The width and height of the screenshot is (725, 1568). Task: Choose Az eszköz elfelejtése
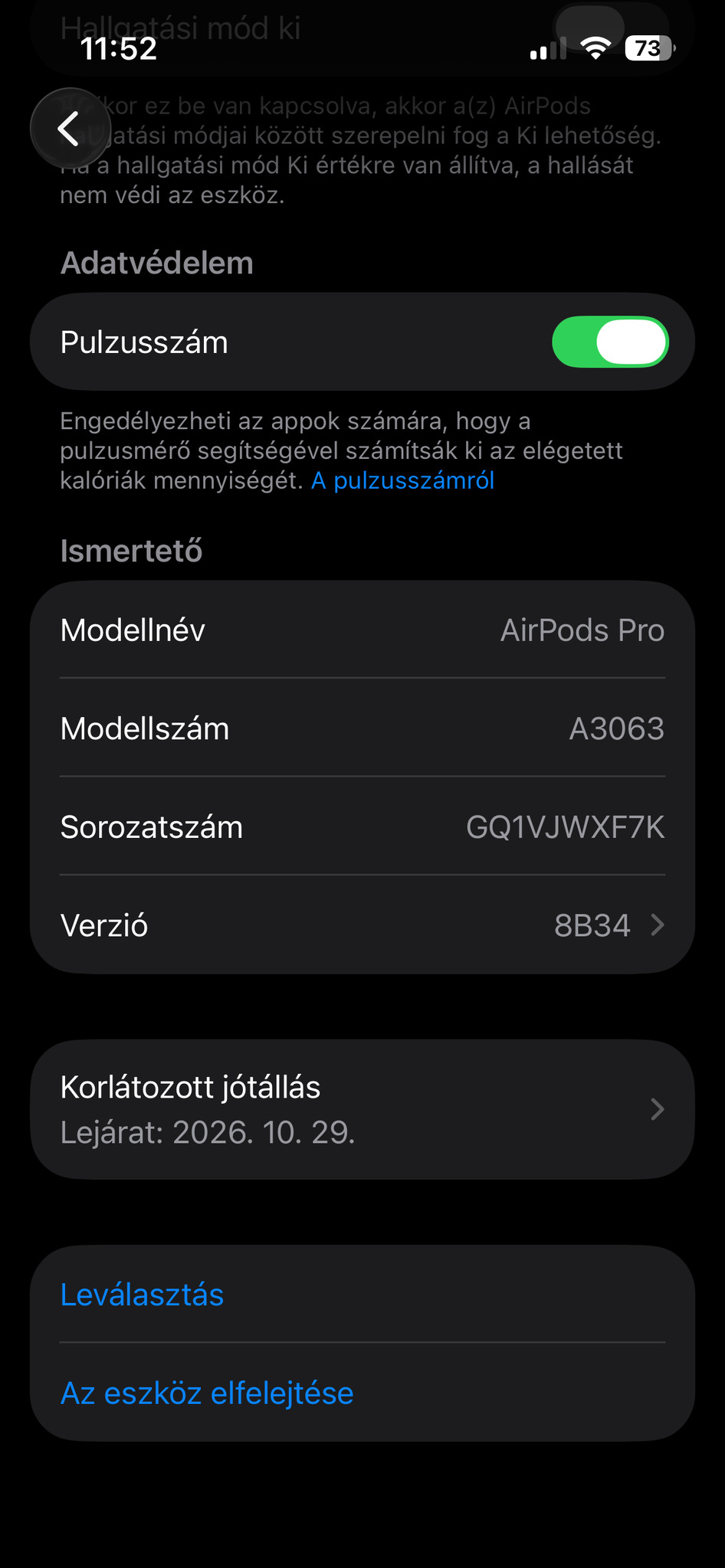(207, 1393)
